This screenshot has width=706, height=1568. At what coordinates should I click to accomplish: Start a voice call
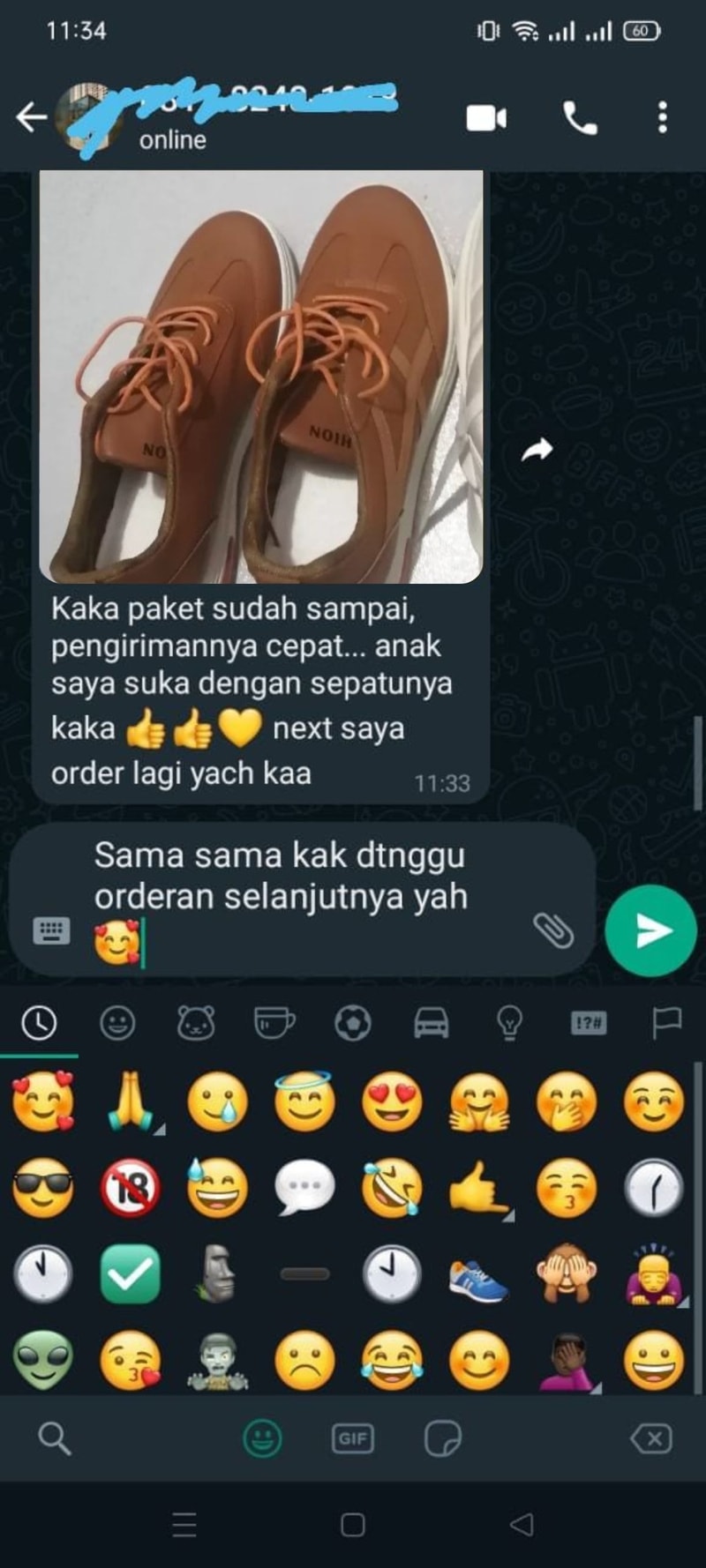coord(580,118)
